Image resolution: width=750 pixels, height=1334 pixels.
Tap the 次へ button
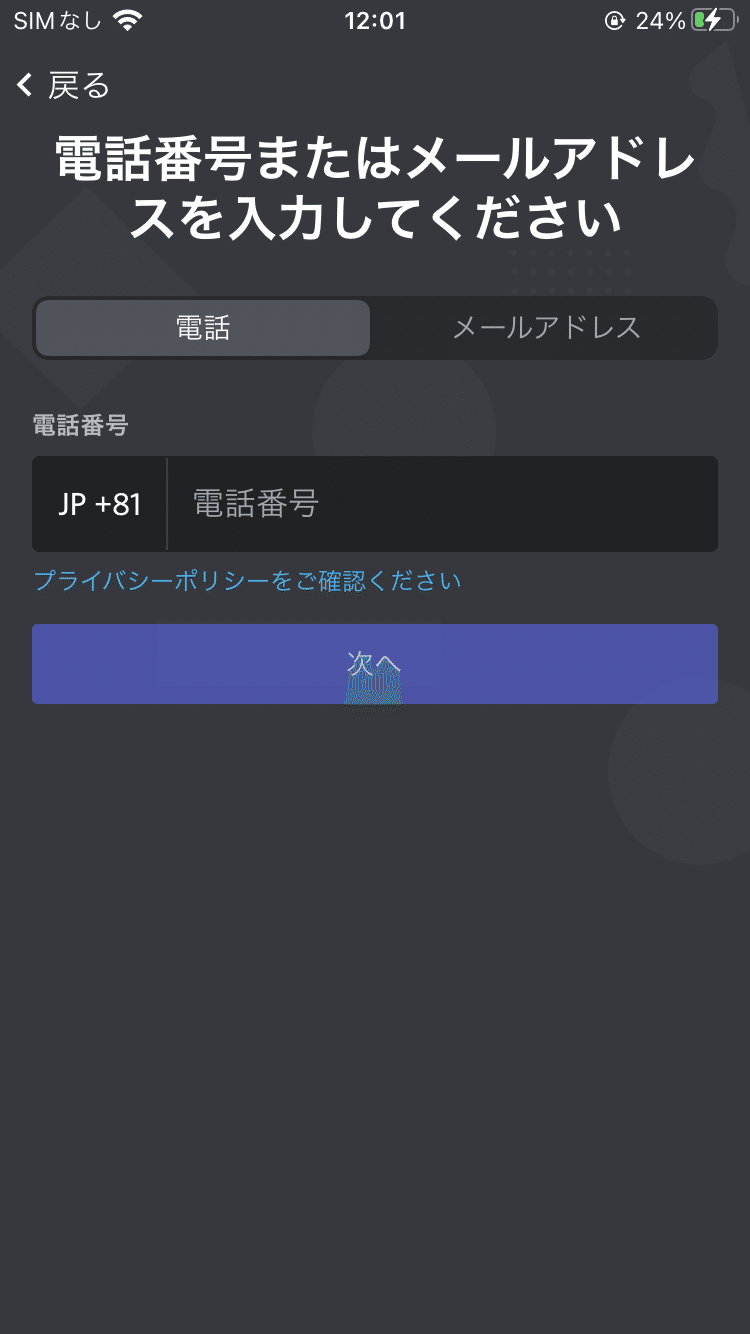375,664
